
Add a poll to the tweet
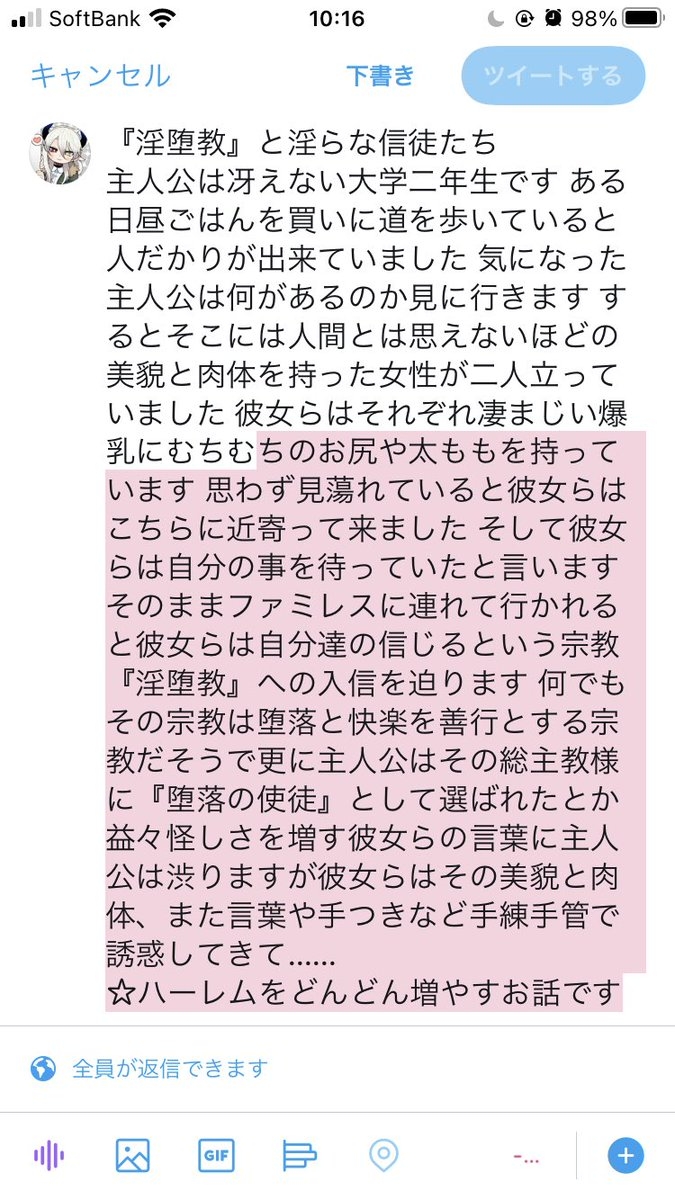[299, 1156]
